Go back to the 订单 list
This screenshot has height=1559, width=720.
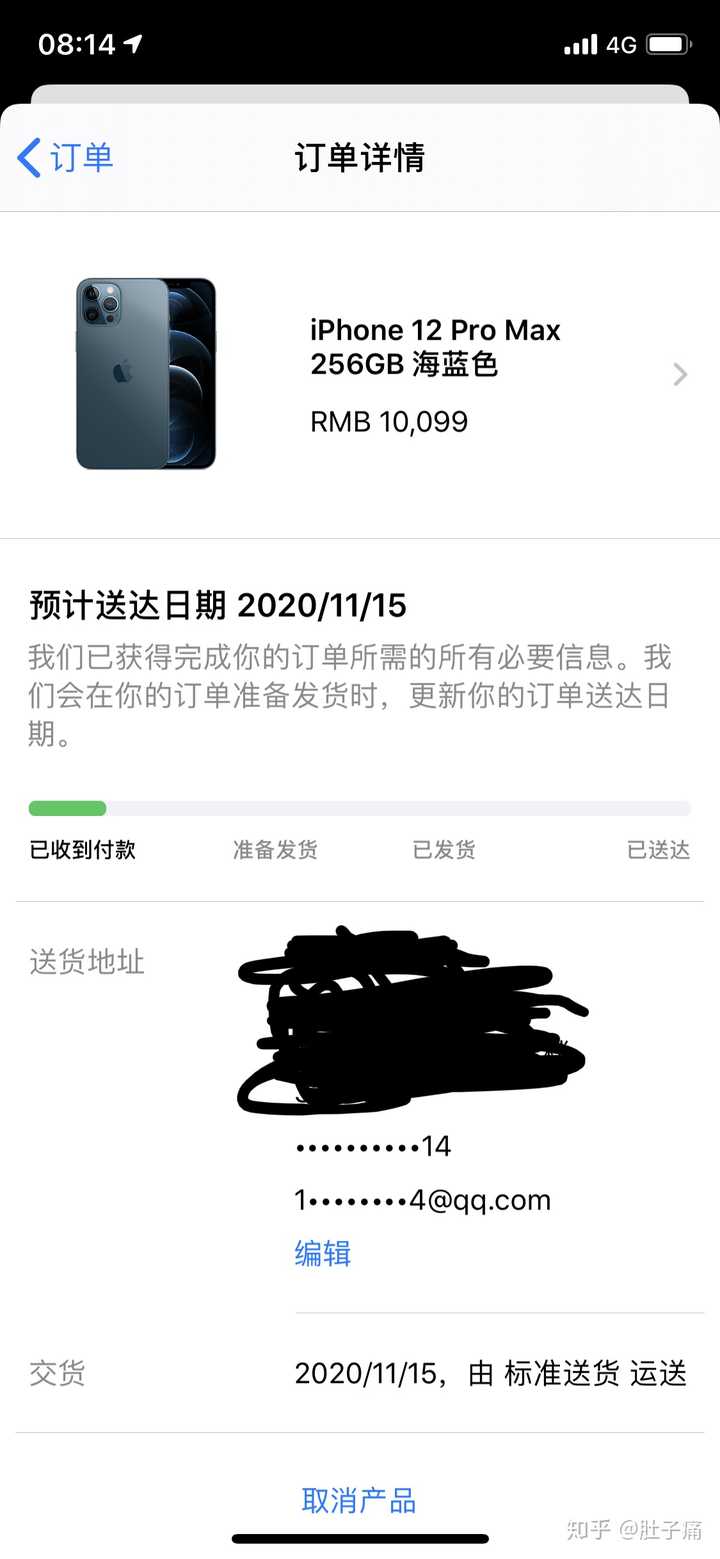tap(66, 158)
